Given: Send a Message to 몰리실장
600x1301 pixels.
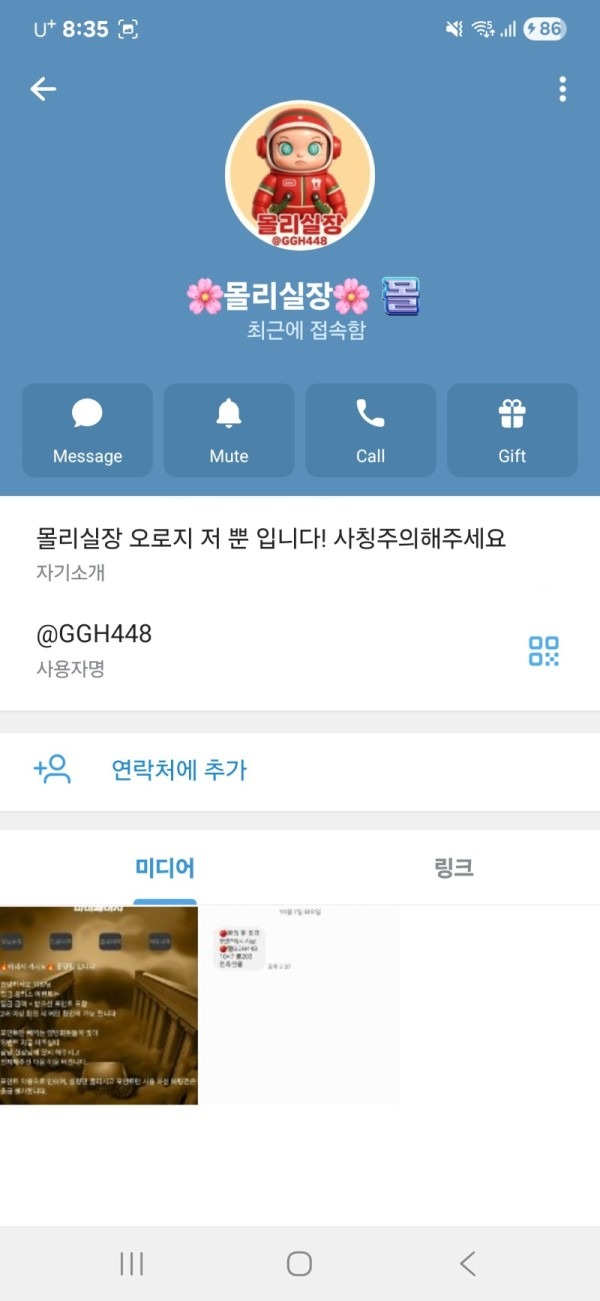Looking at the screenshot, I should pos(87,430).
